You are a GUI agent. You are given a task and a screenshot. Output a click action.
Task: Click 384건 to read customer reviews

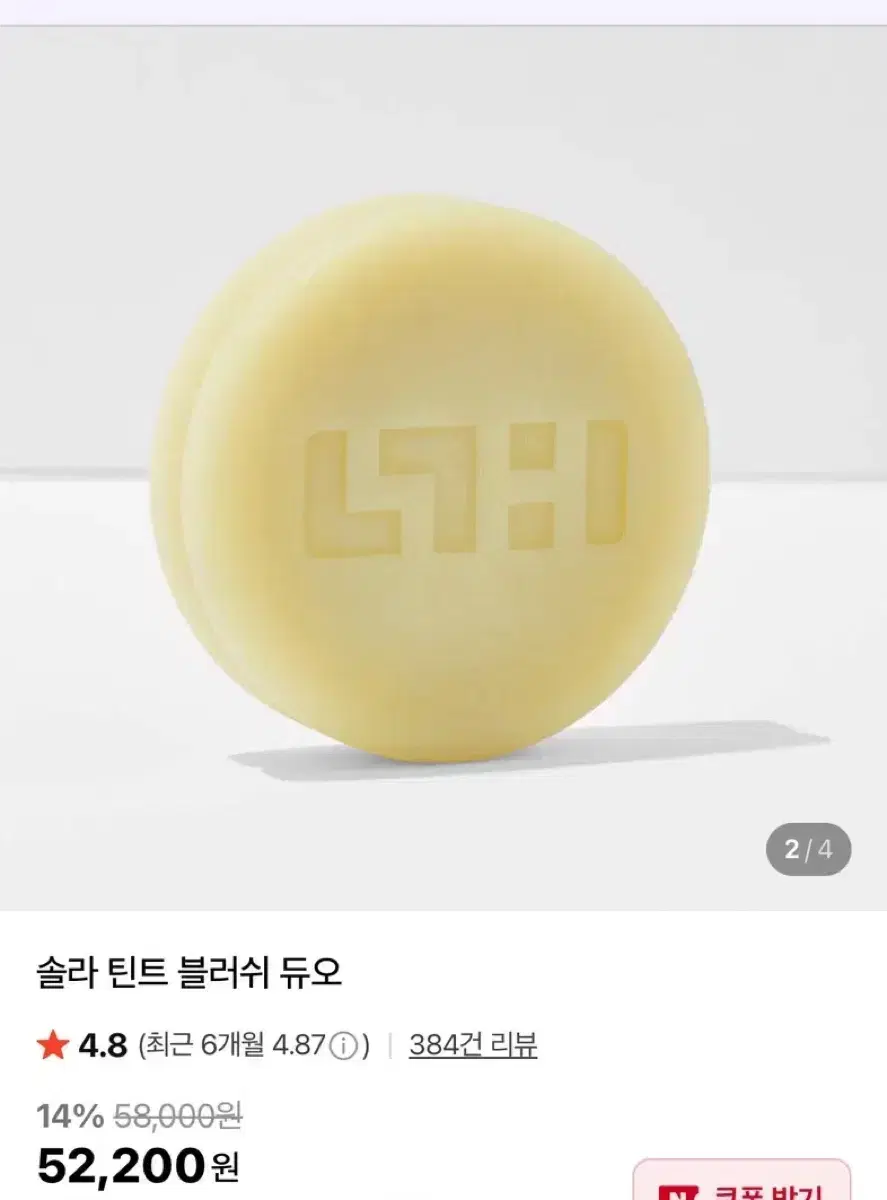pyautogui.click(x=445, y=1045)
